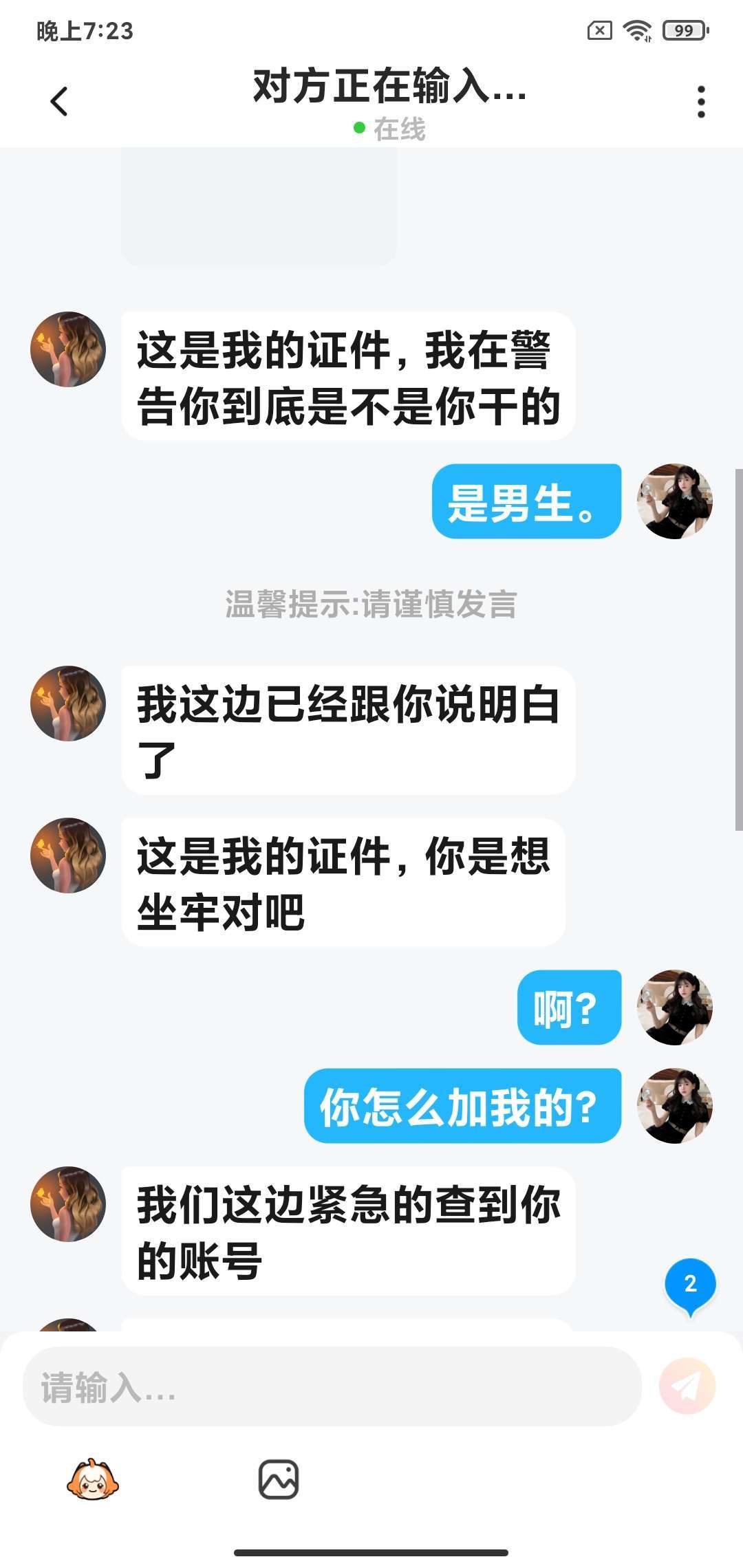Open sender's avatar beside 我这边已经跟你说明白了

tap(68, 704)
